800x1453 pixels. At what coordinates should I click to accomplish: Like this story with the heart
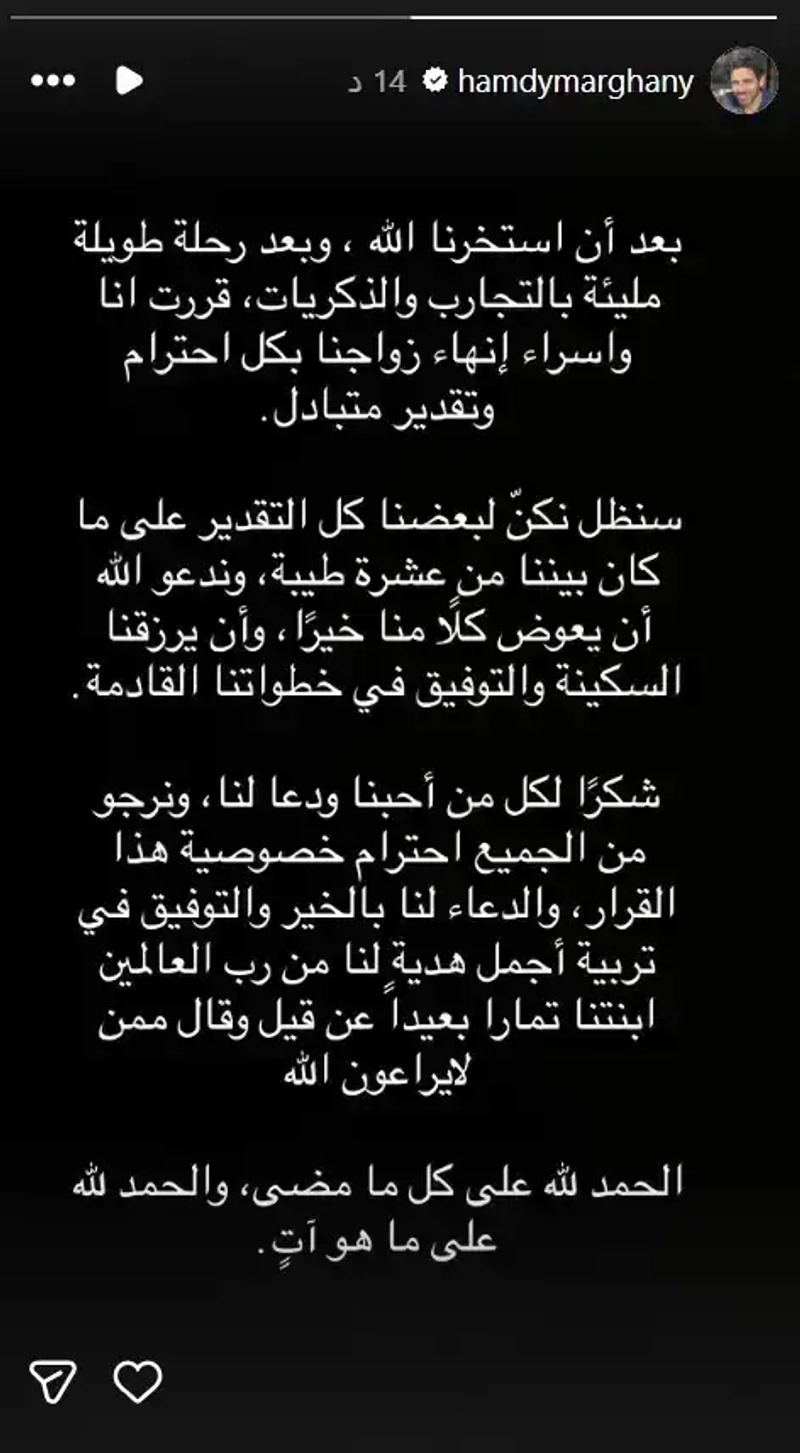(x=137, y=1381)
